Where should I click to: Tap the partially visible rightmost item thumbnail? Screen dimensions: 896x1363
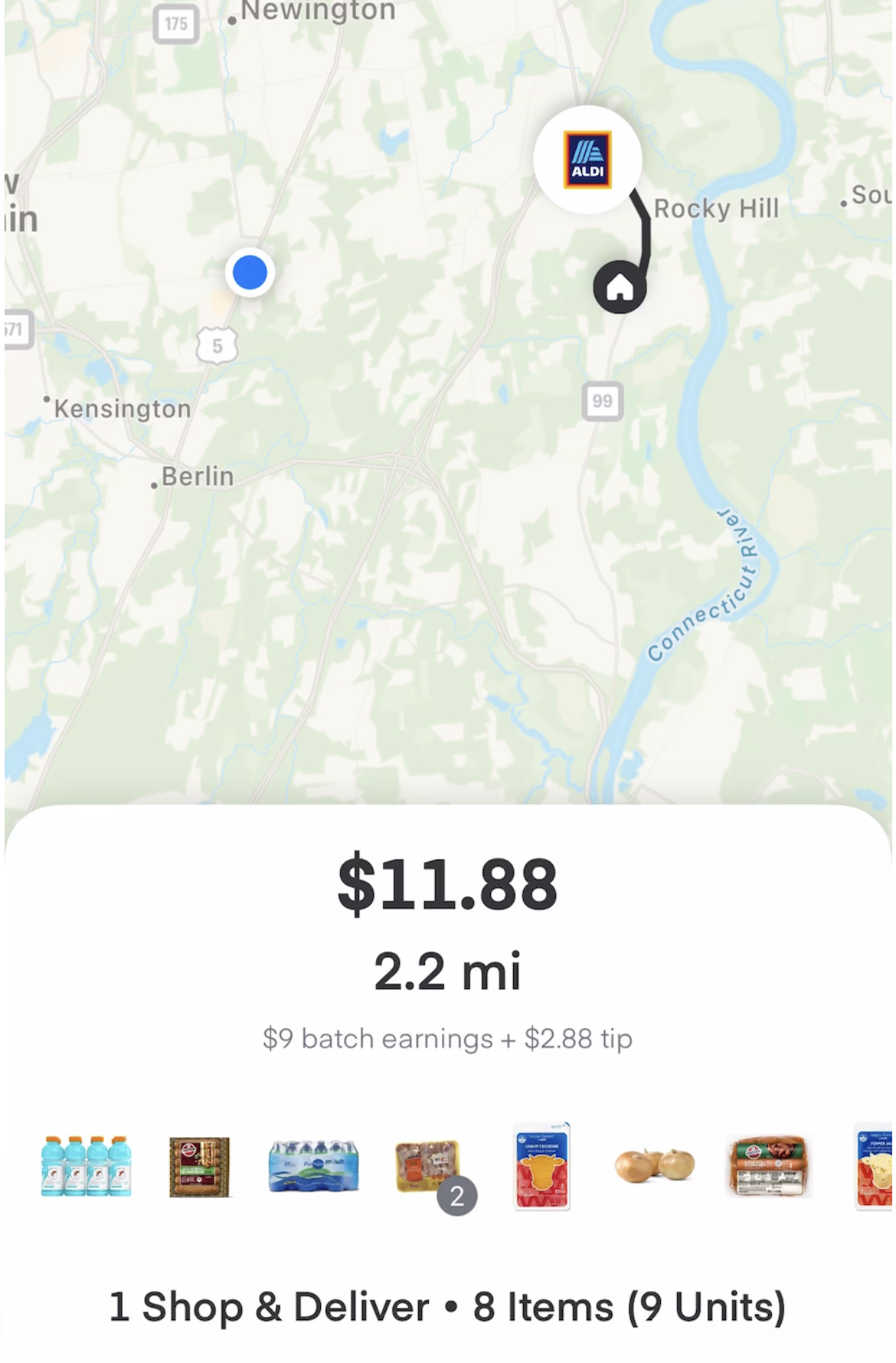tap(877, 1165)
